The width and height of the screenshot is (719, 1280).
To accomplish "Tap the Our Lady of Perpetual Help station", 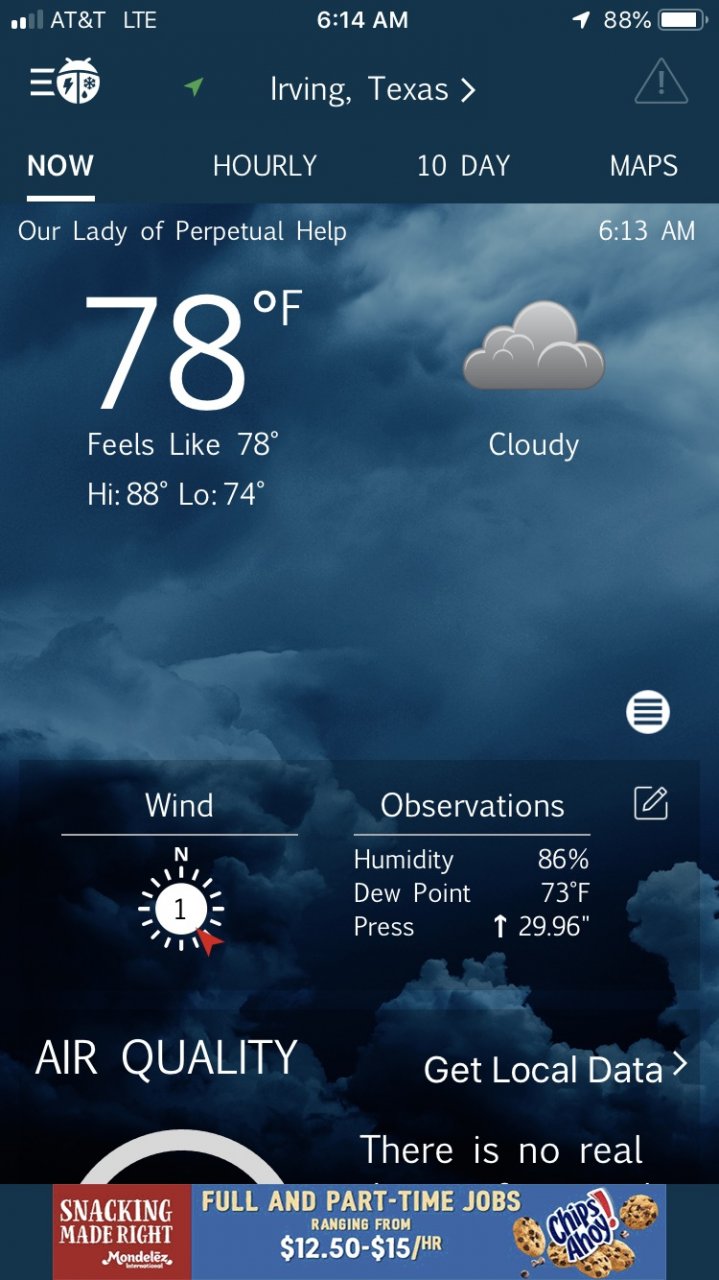I will (182, 232).
